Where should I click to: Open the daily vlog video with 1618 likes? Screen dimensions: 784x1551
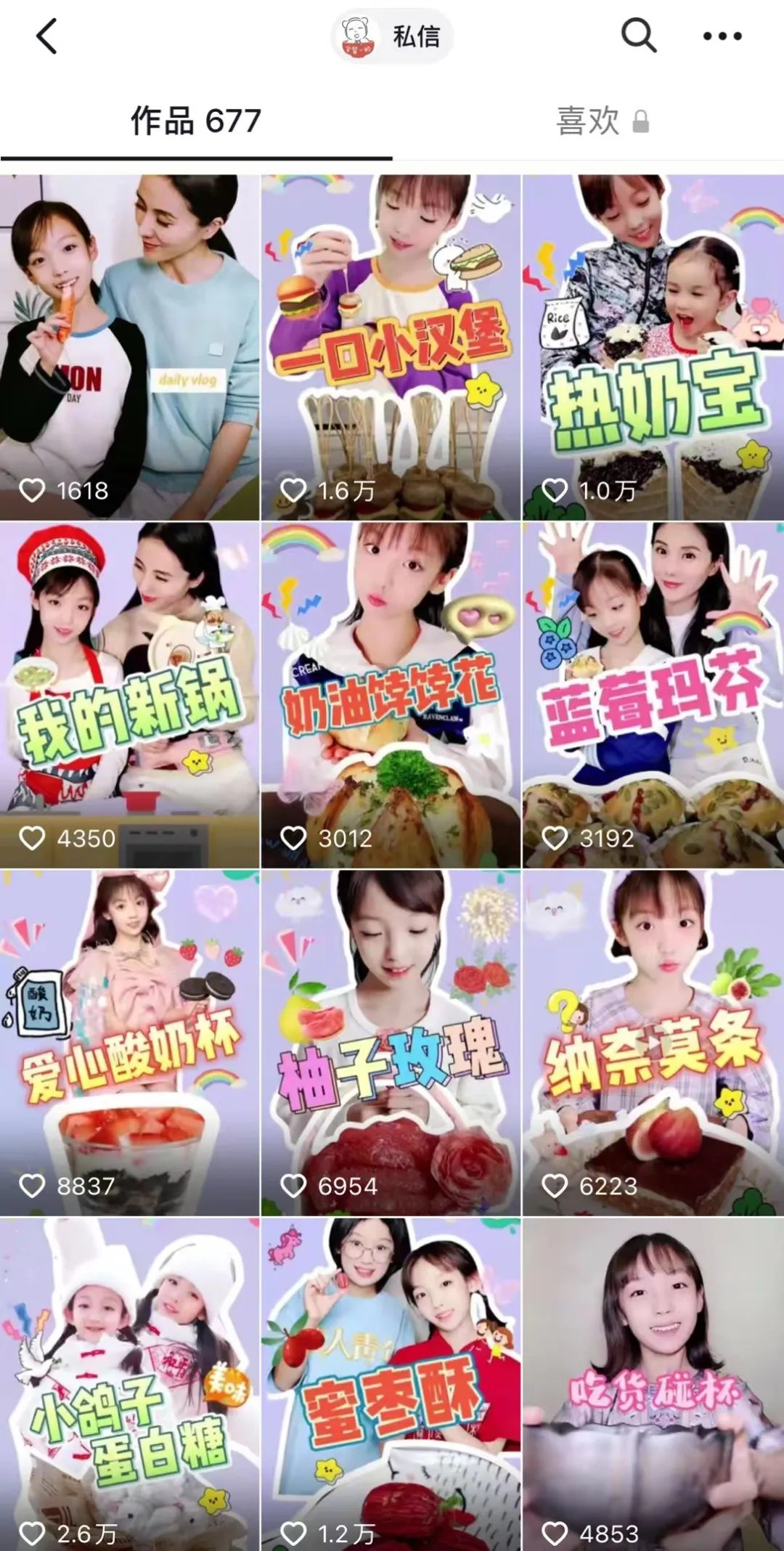click(x=129, y=347)
